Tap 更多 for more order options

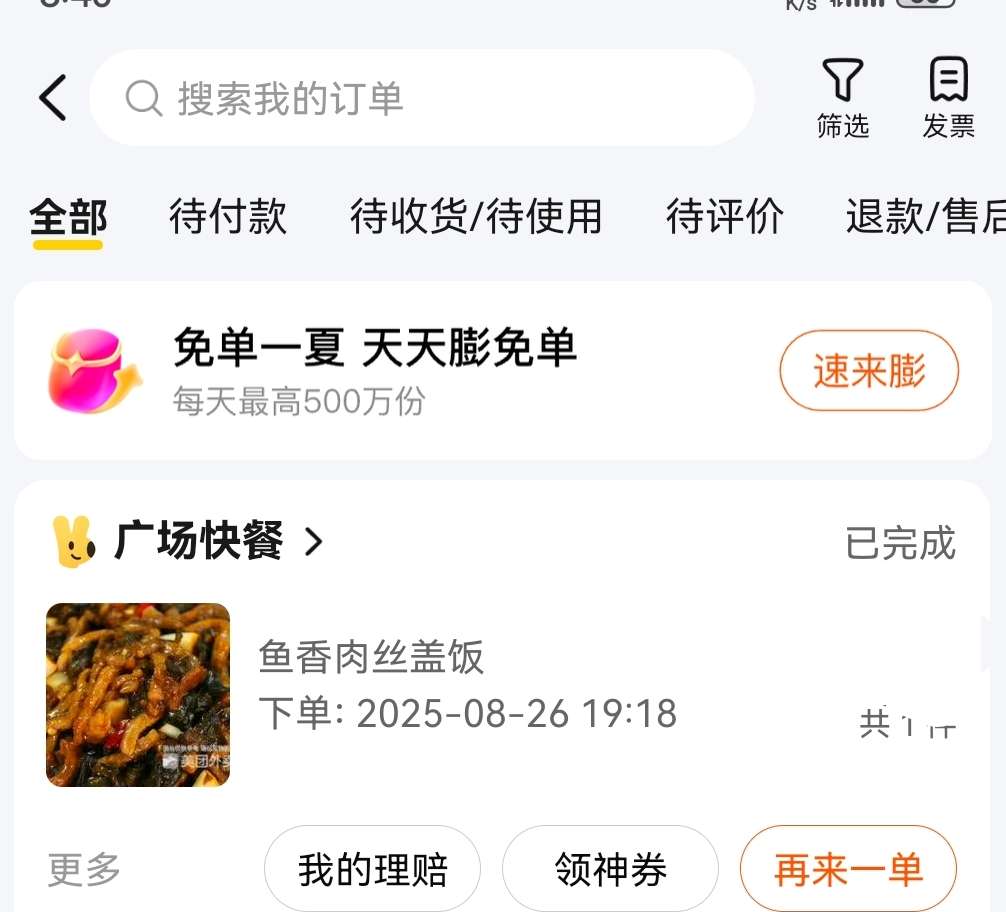84,869
